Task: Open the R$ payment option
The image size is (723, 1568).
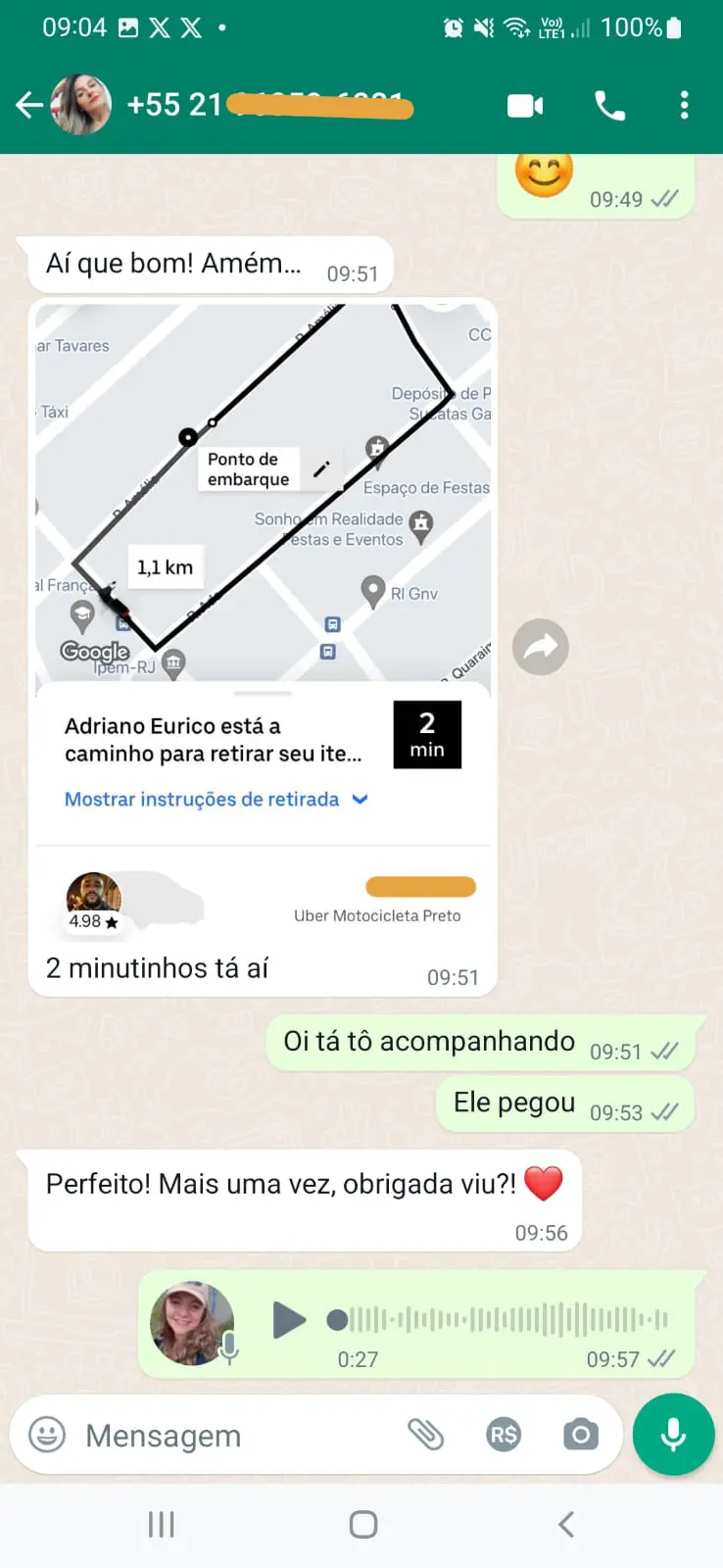Action: 504,1436
